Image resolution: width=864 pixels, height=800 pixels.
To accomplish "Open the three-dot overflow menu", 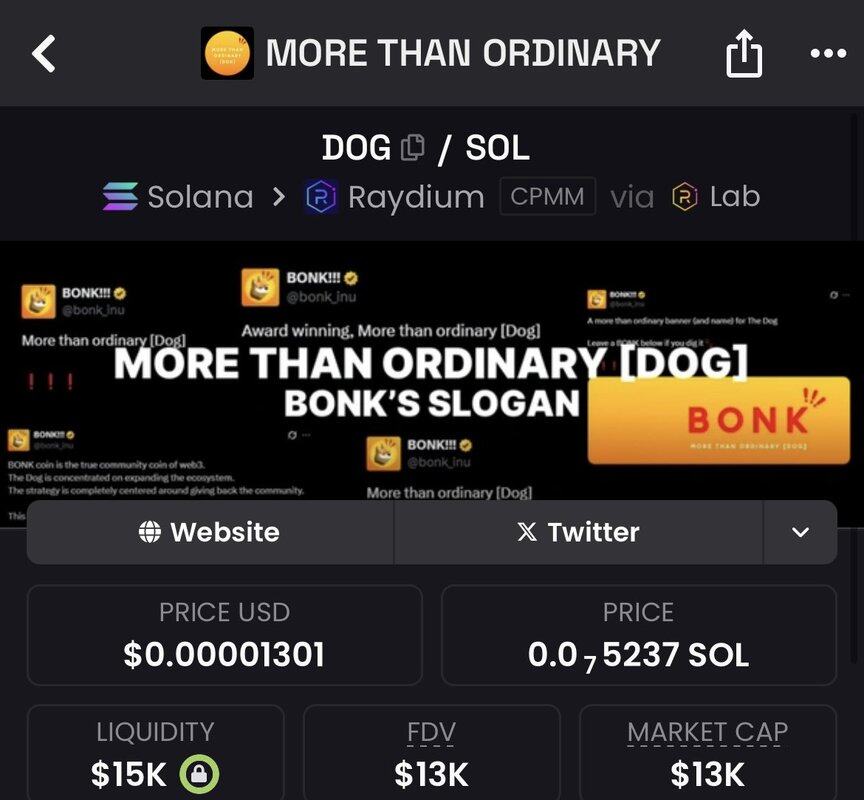I will point(828,54).
